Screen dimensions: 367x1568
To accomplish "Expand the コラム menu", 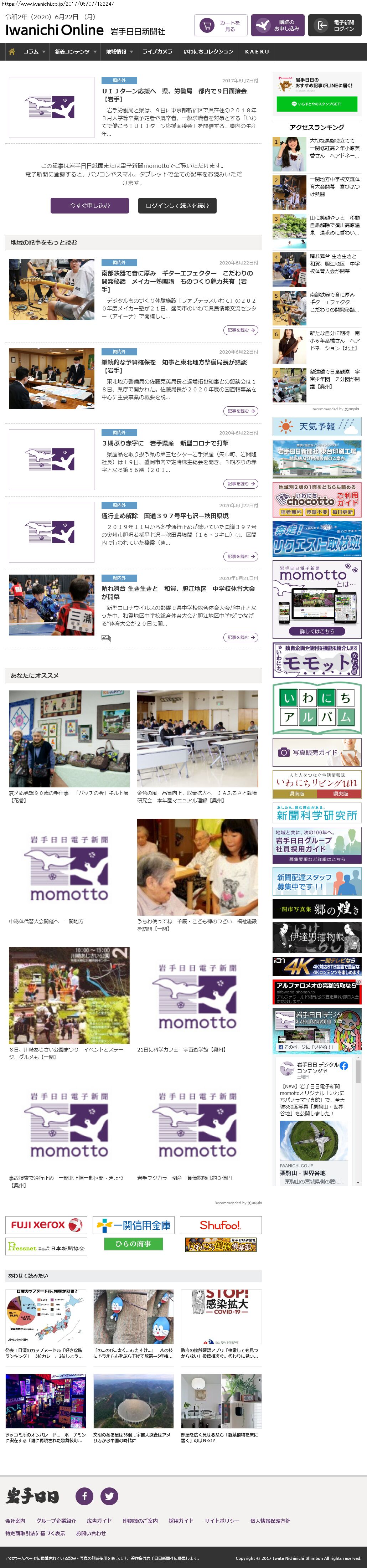I will [34, 52].
